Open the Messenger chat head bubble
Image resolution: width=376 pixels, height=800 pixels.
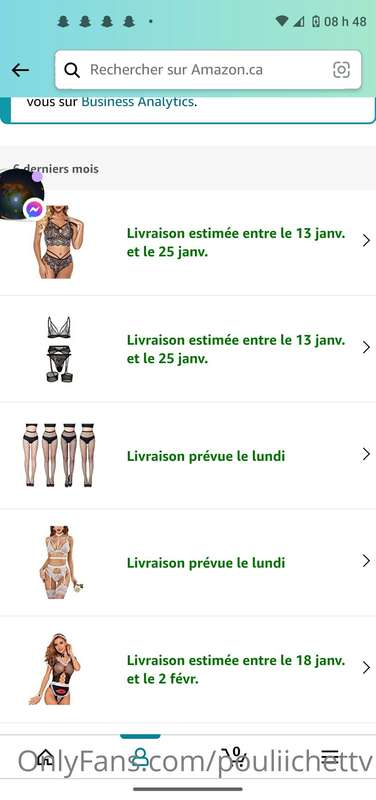[20, 195]
